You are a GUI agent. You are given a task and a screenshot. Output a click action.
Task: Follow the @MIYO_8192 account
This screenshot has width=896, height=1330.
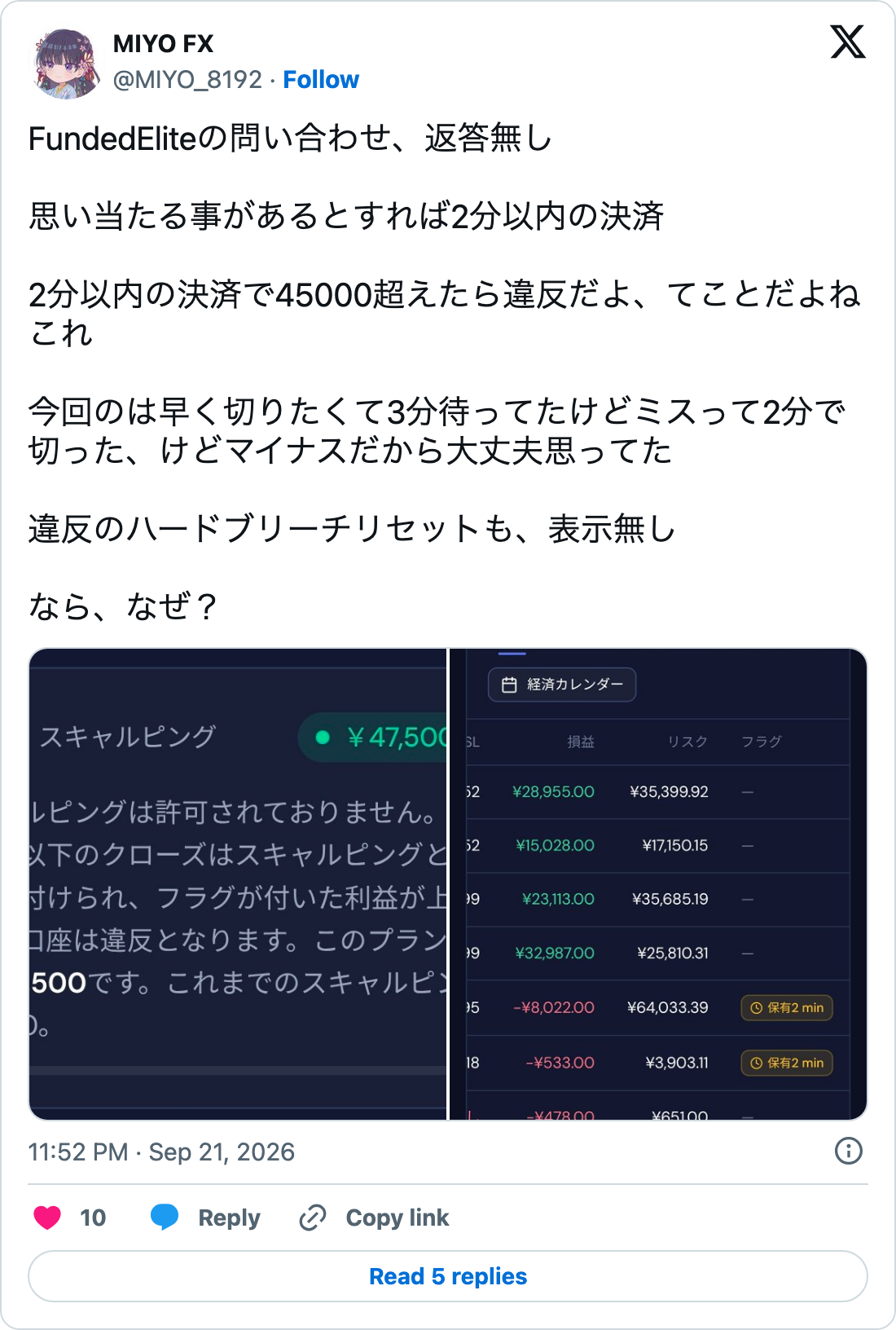point(321,80)
